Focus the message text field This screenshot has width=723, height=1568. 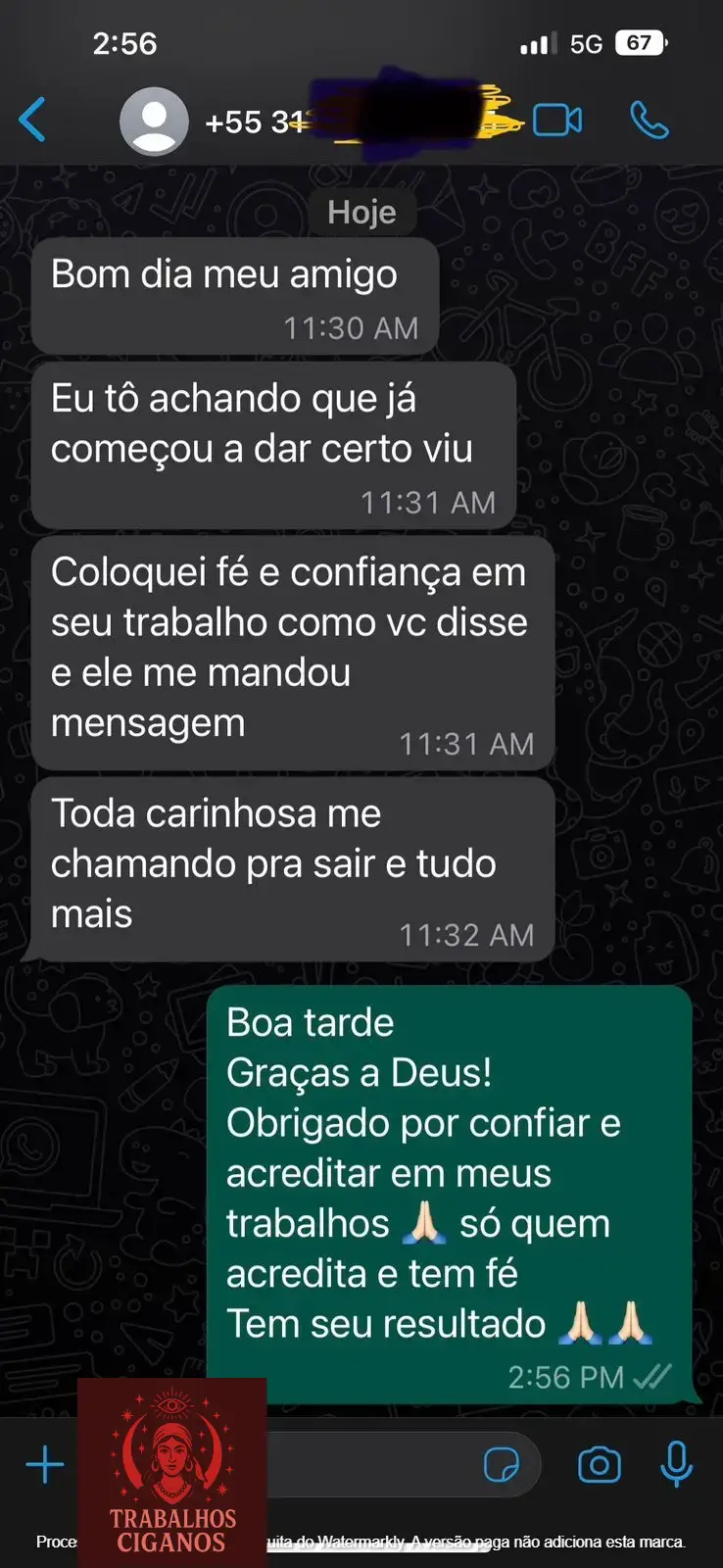point(372,1465)
